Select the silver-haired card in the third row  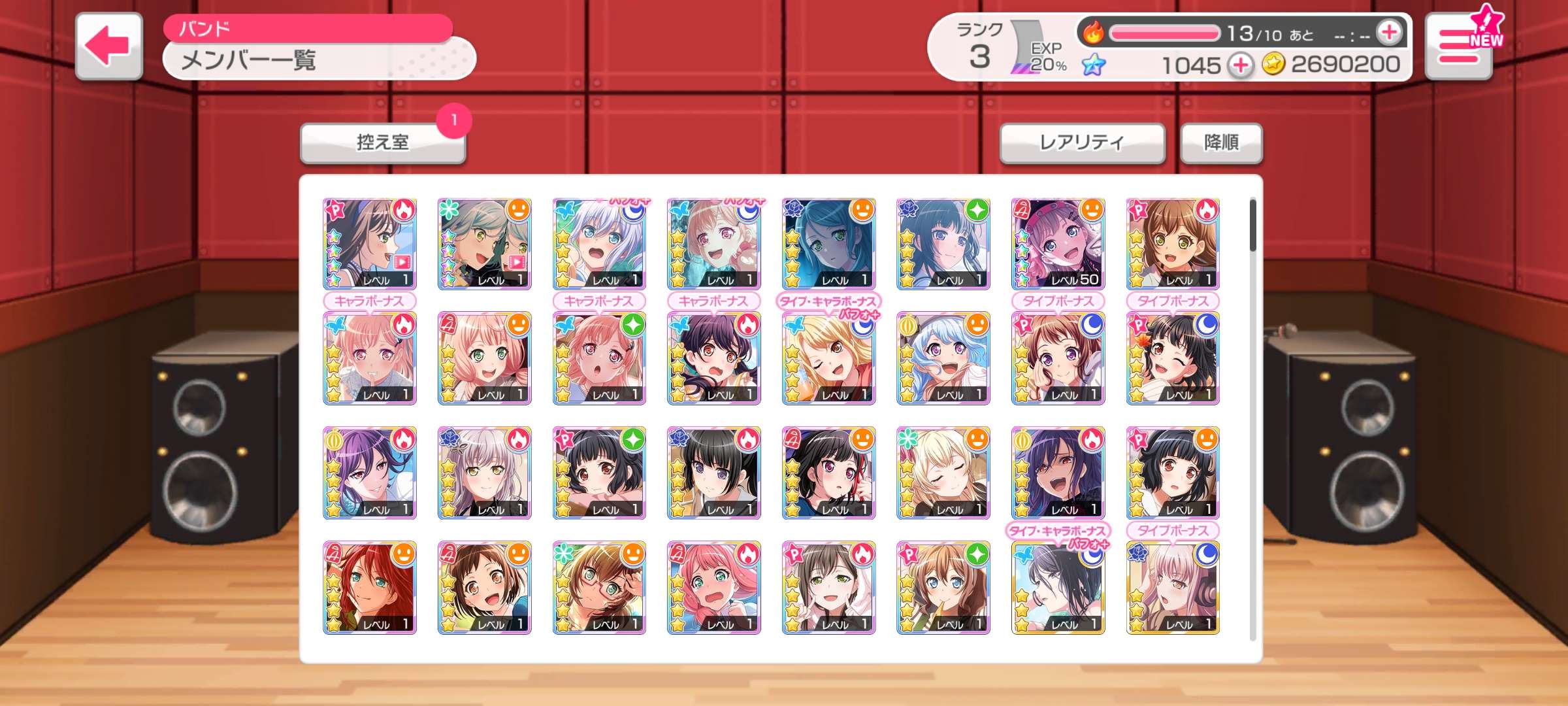click(484, 473)
